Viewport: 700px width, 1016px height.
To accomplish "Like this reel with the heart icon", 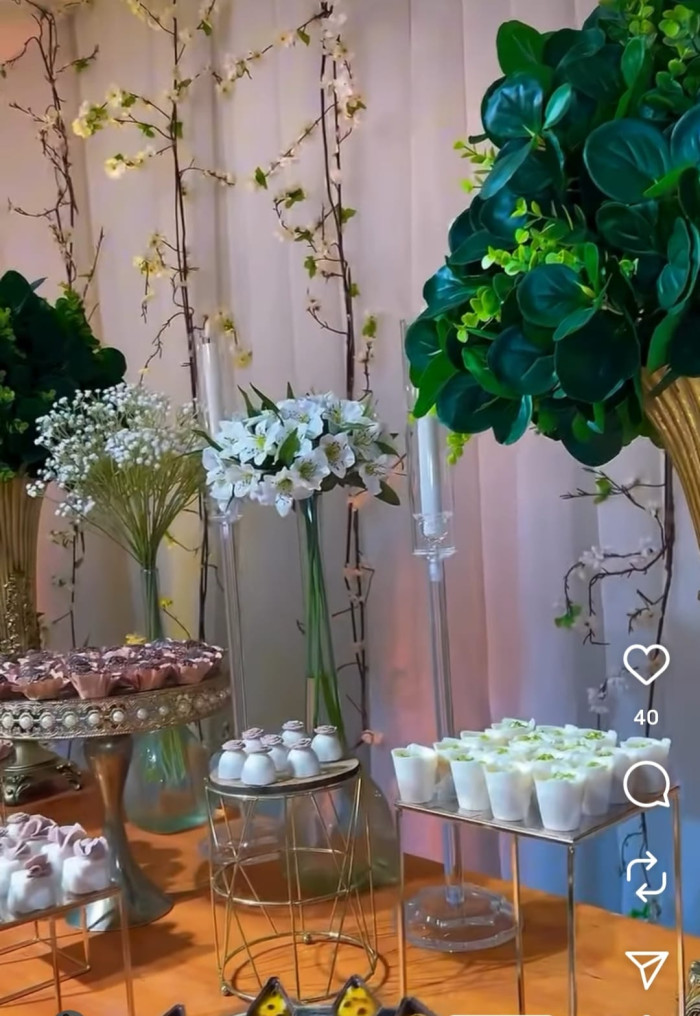I will pos(646,664).
